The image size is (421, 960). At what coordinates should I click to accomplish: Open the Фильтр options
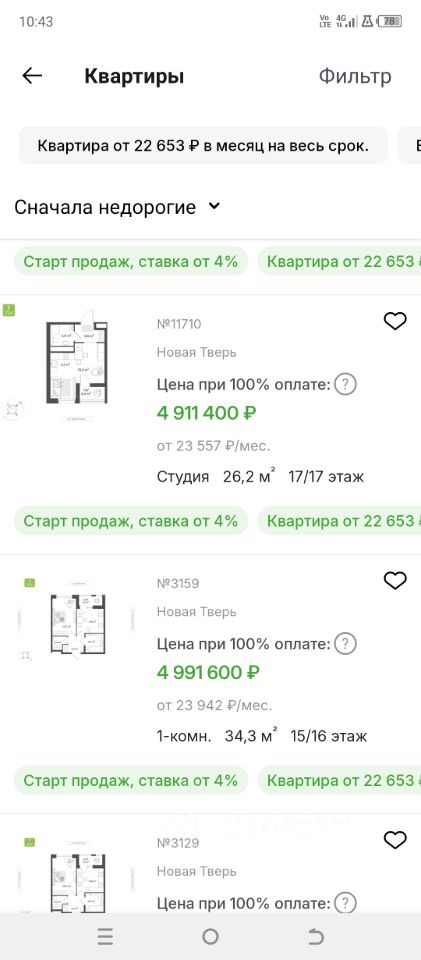[x=354, y=77]
